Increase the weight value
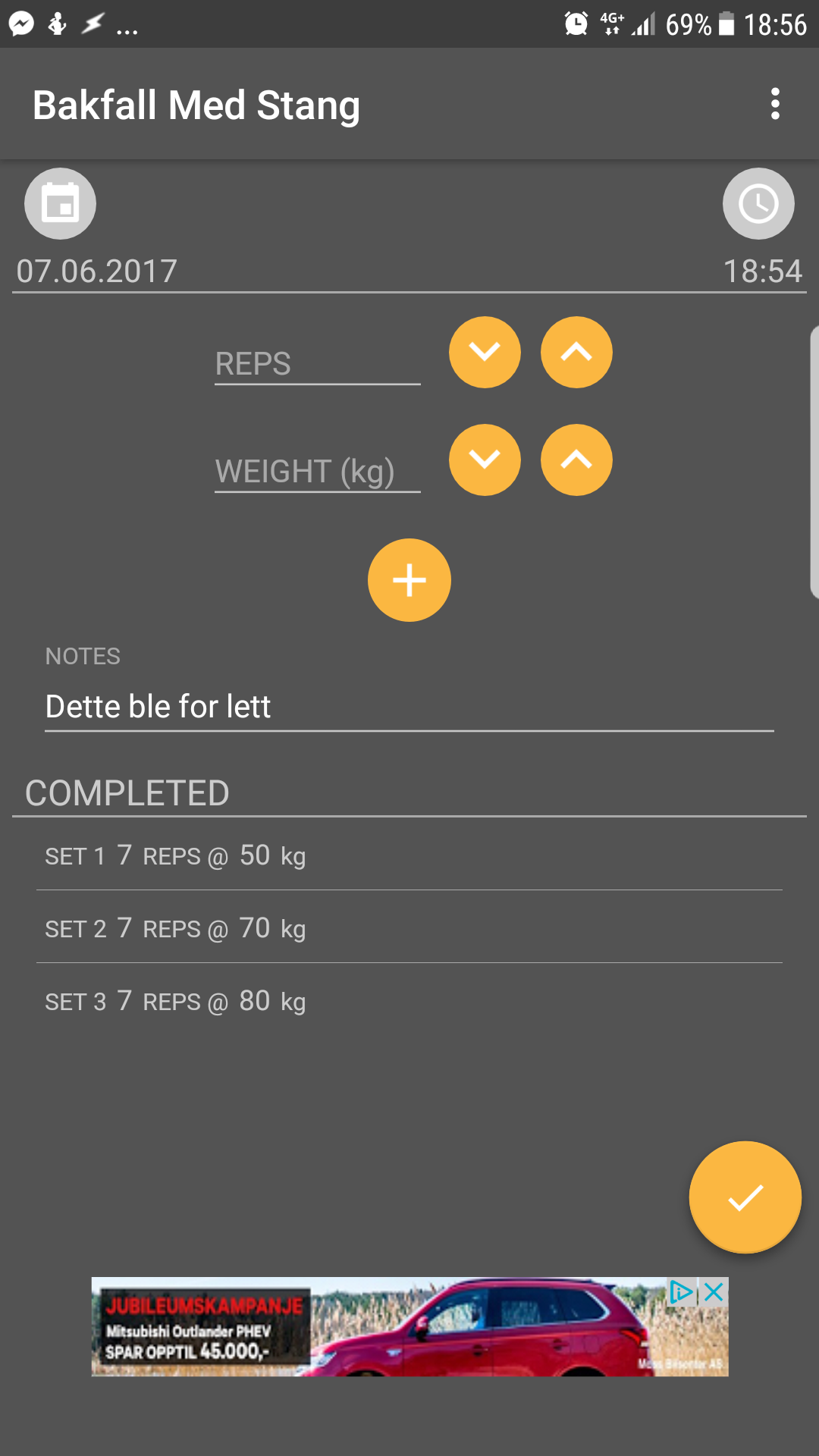The image size is (819, 1456). (576, 460)
